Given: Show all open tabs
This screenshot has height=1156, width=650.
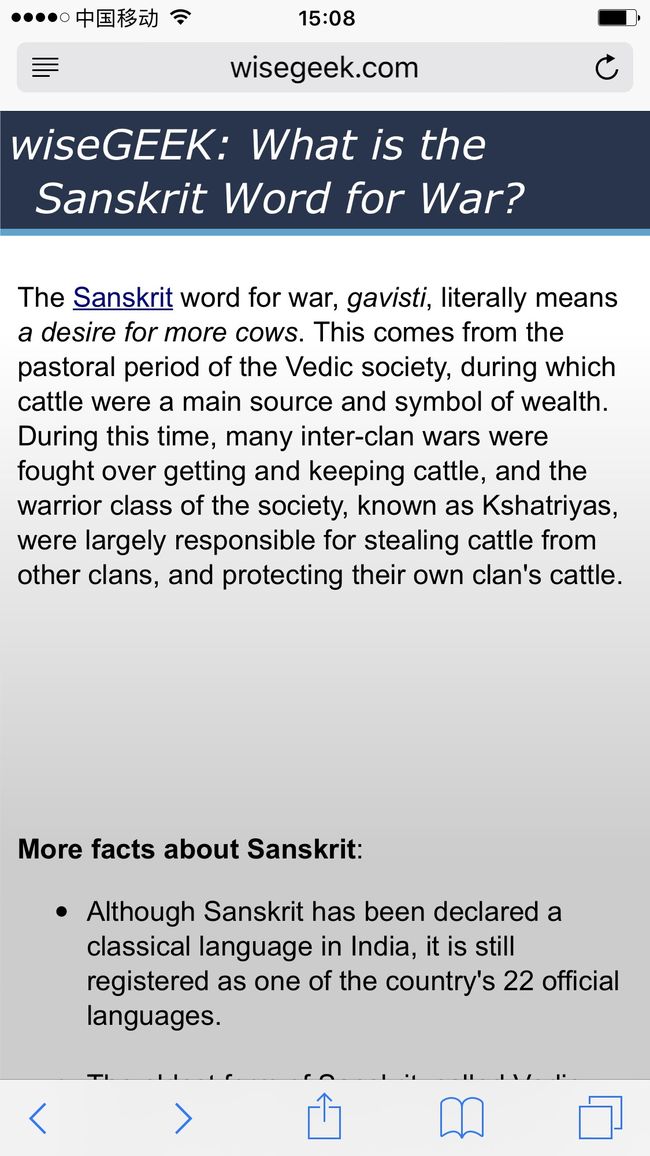Looking at the screenshot, I should [x=600, y=1118].
